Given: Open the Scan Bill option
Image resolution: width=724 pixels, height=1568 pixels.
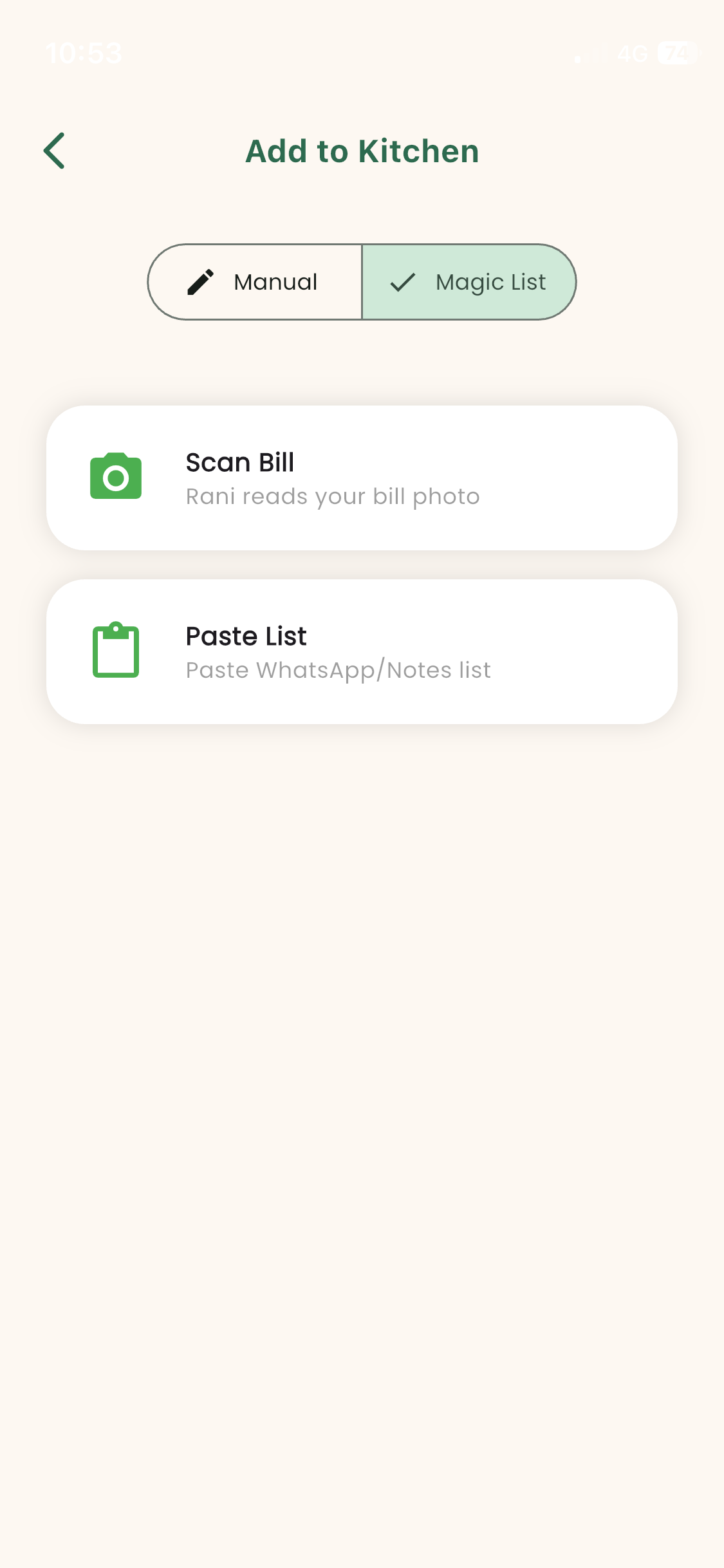Looking at the screenshot, I should point(362,476).
